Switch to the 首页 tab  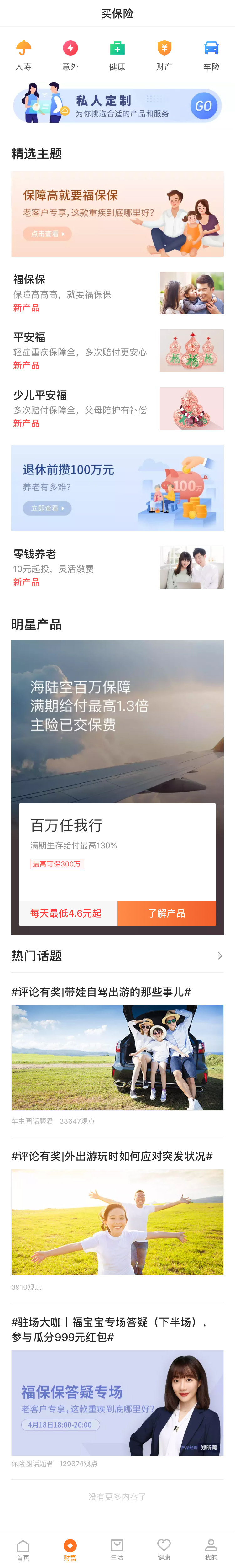click(x=23, y=1549)
